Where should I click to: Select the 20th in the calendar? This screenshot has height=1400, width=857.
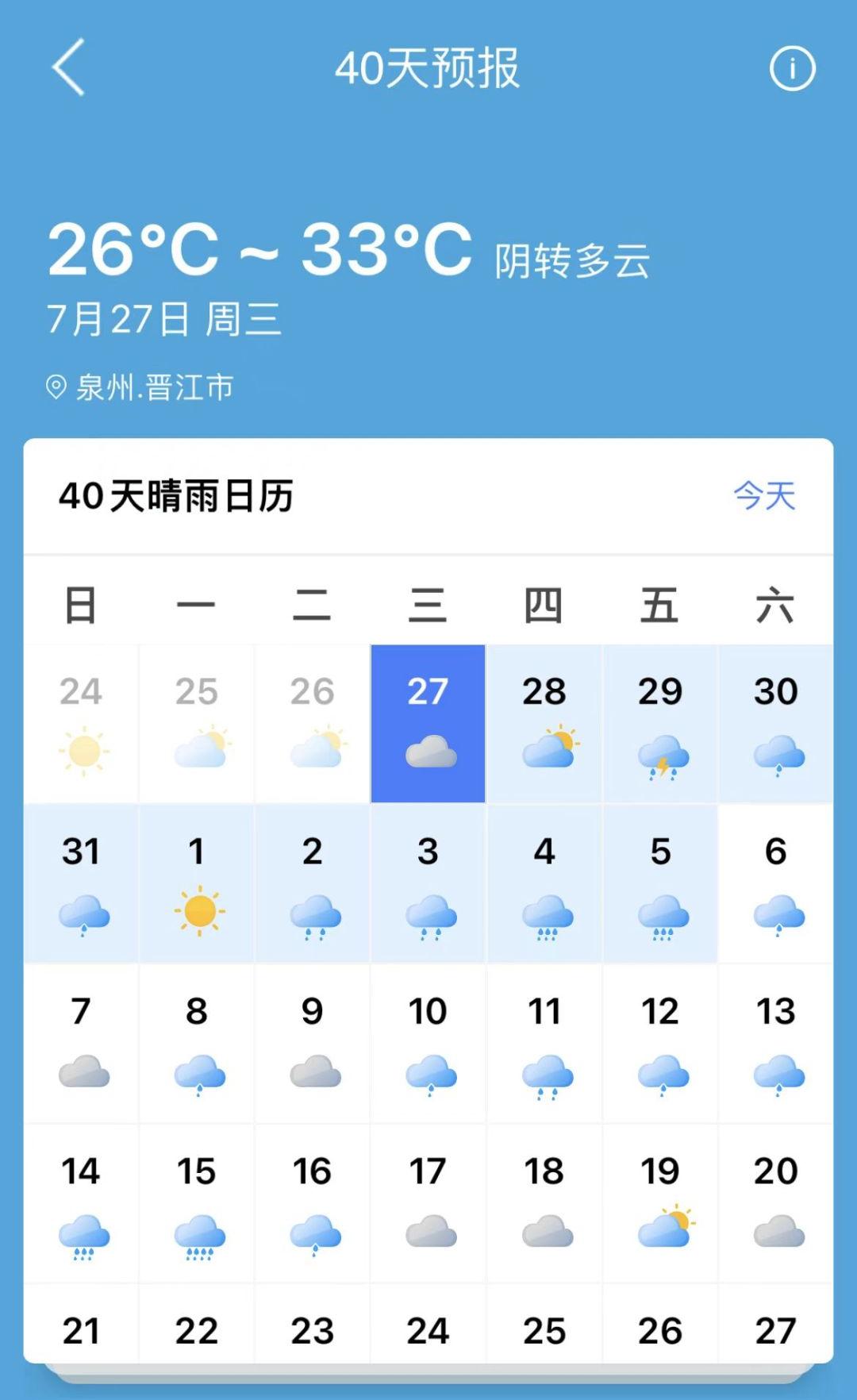[776, 1203]
